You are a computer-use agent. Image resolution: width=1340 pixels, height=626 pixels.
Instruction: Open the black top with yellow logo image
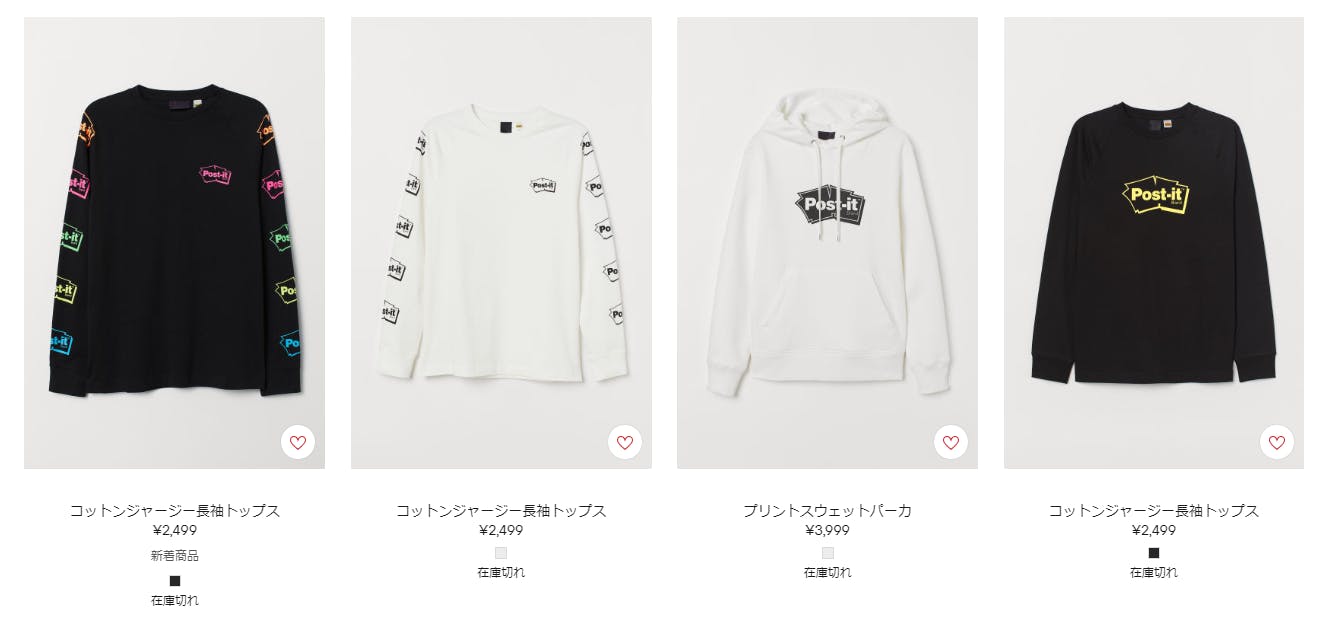1153,242
